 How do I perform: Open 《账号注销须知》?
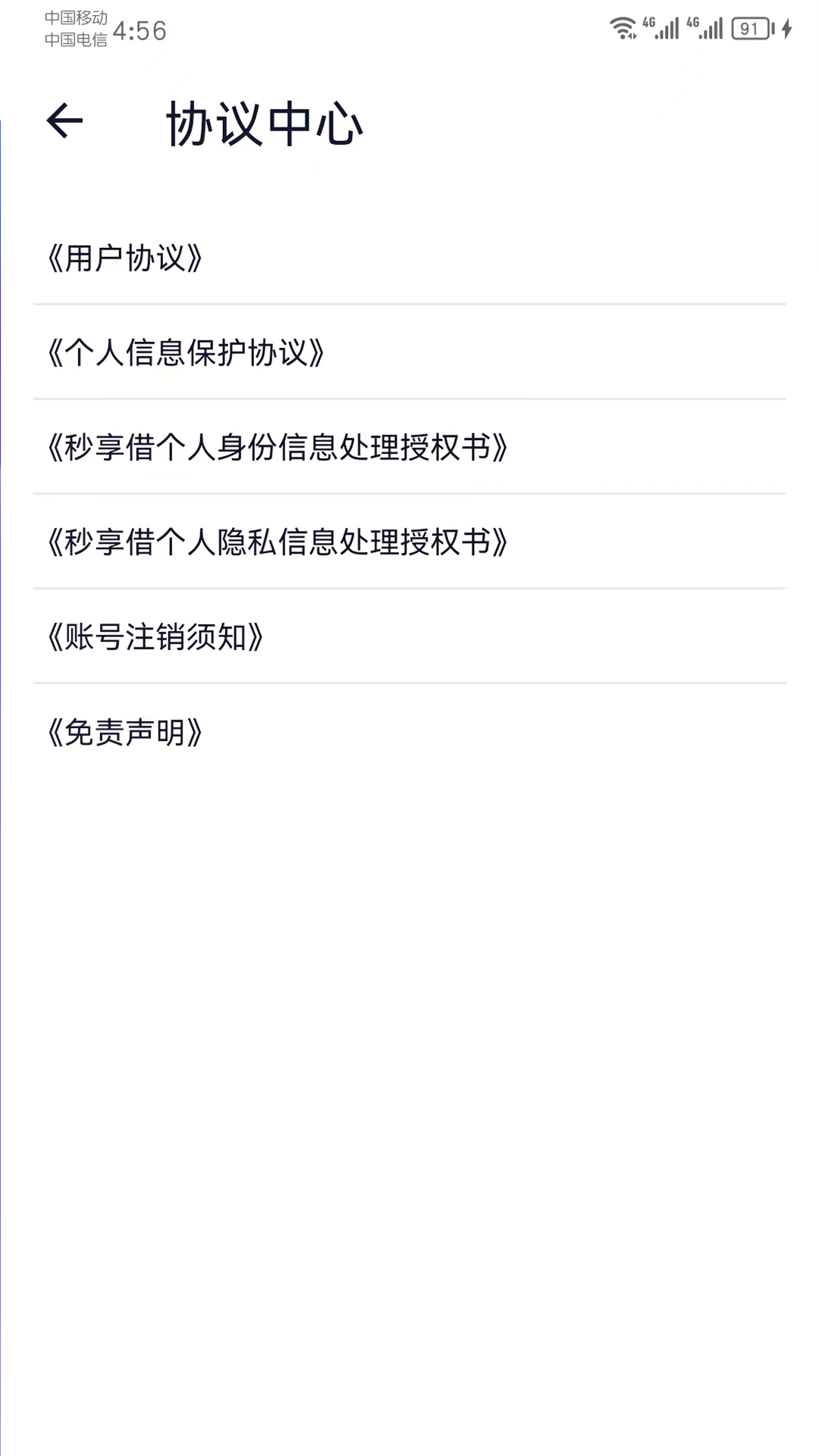pos(156,637)
